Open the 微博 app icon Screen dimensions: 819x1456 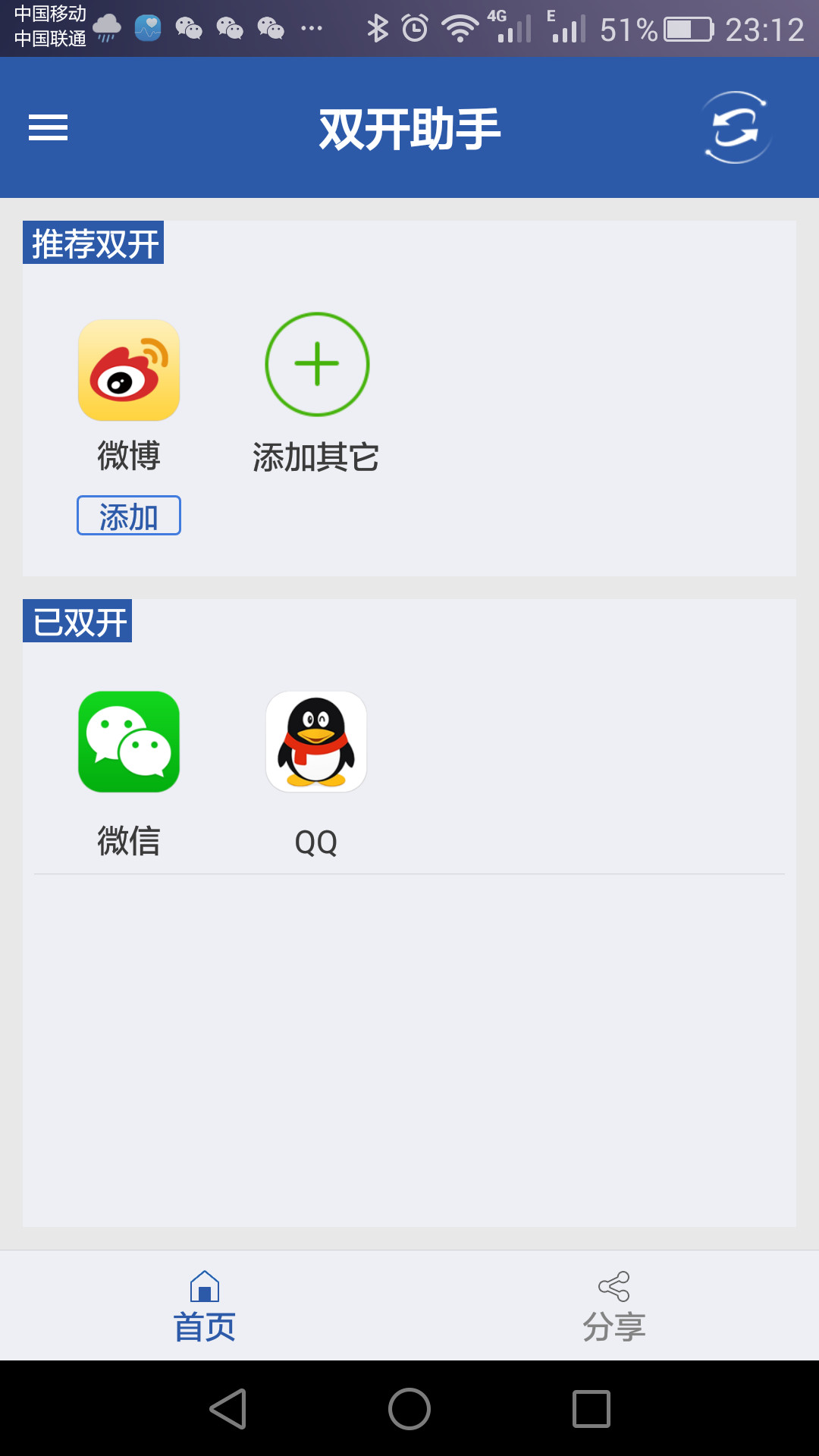click(x=129, y=370)
